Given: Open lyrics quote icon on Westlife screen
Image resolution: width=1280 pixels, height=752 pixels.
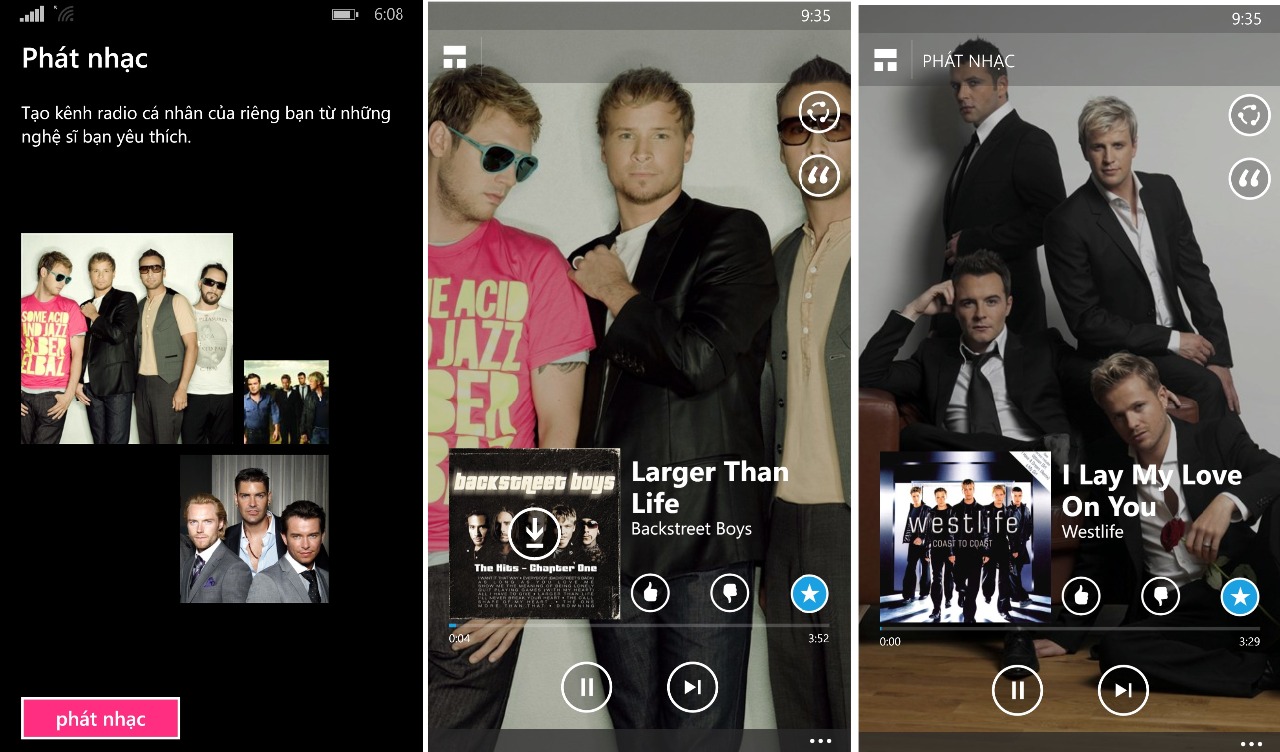Looking at the screenshot, I should pos(1248,179).
